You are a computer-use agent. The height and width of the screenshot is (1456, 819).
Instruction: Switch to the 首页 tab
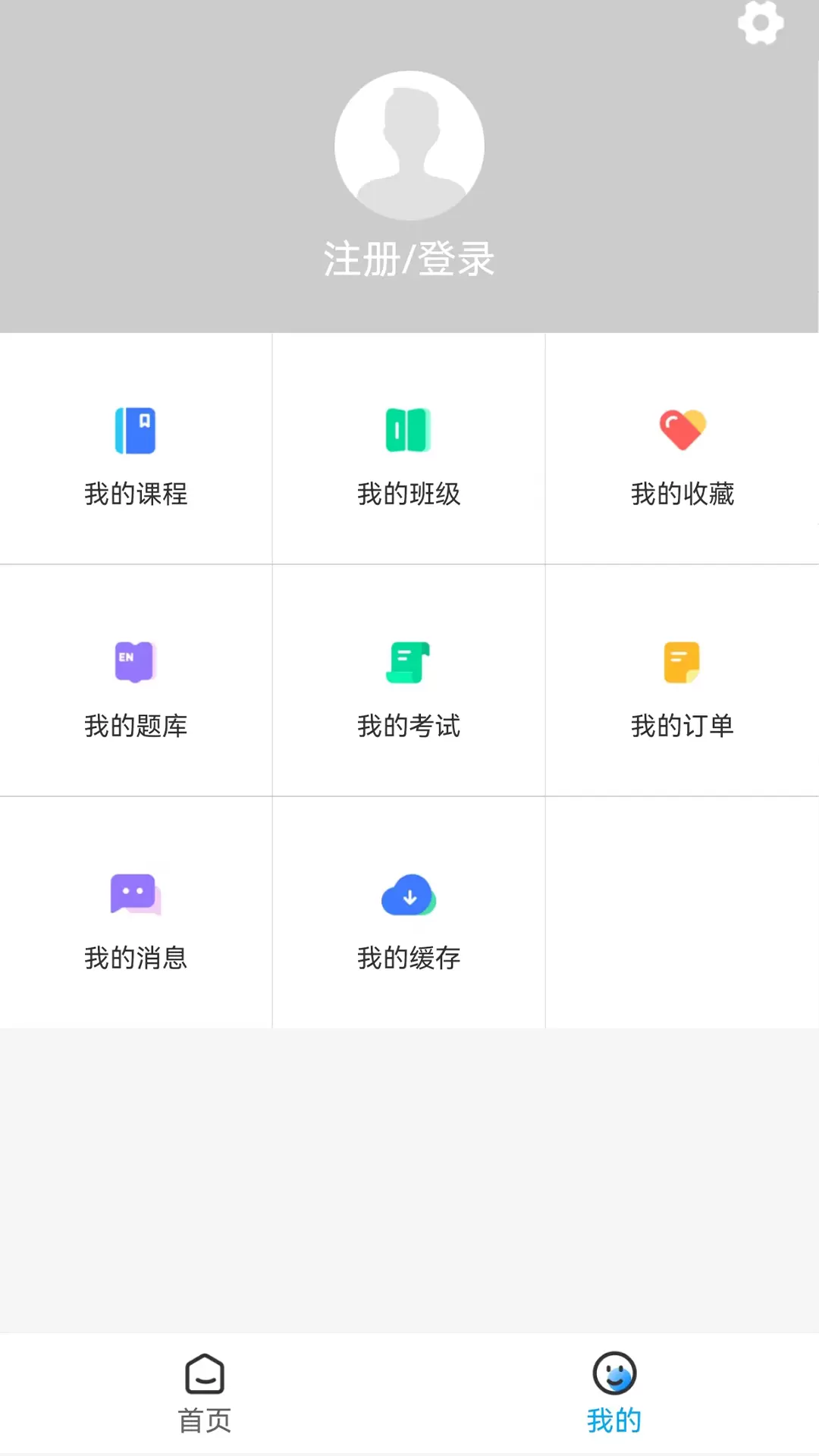(x=205, y=1394)
